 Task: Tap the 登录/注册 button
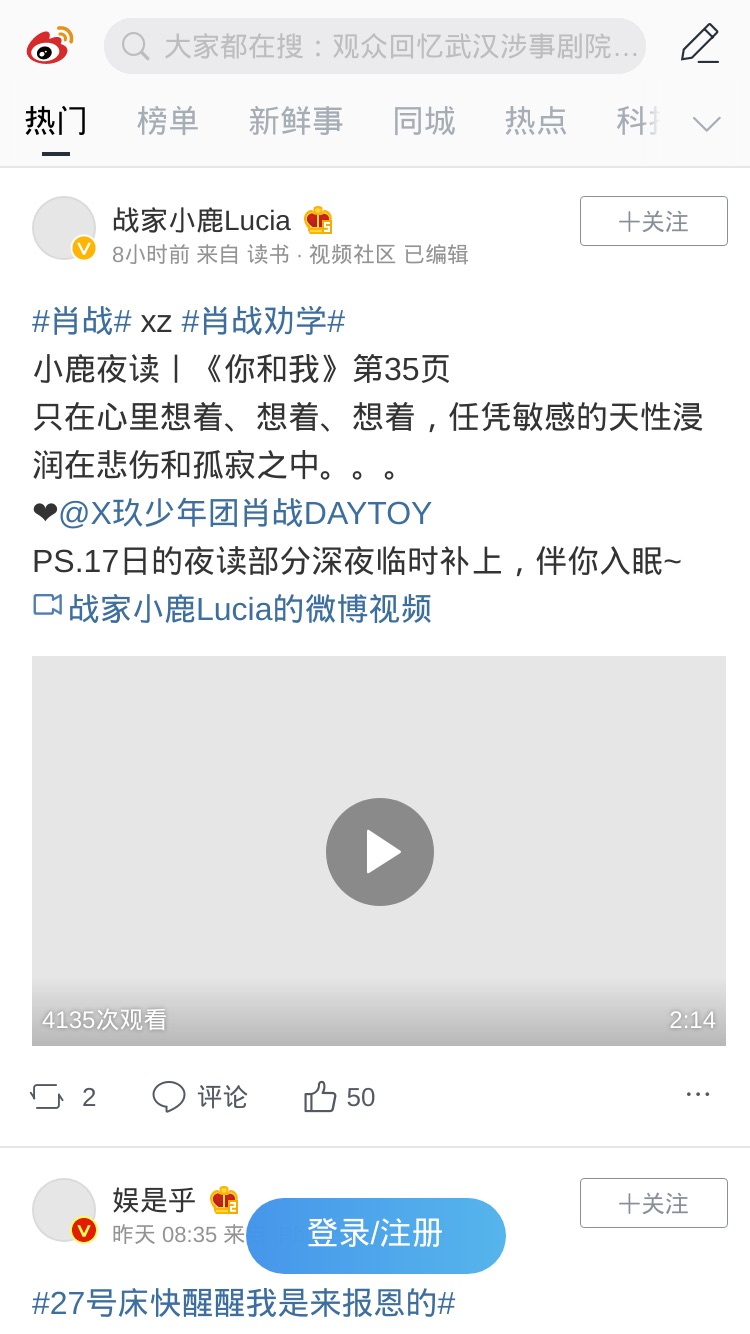(x=376, y=1235)
